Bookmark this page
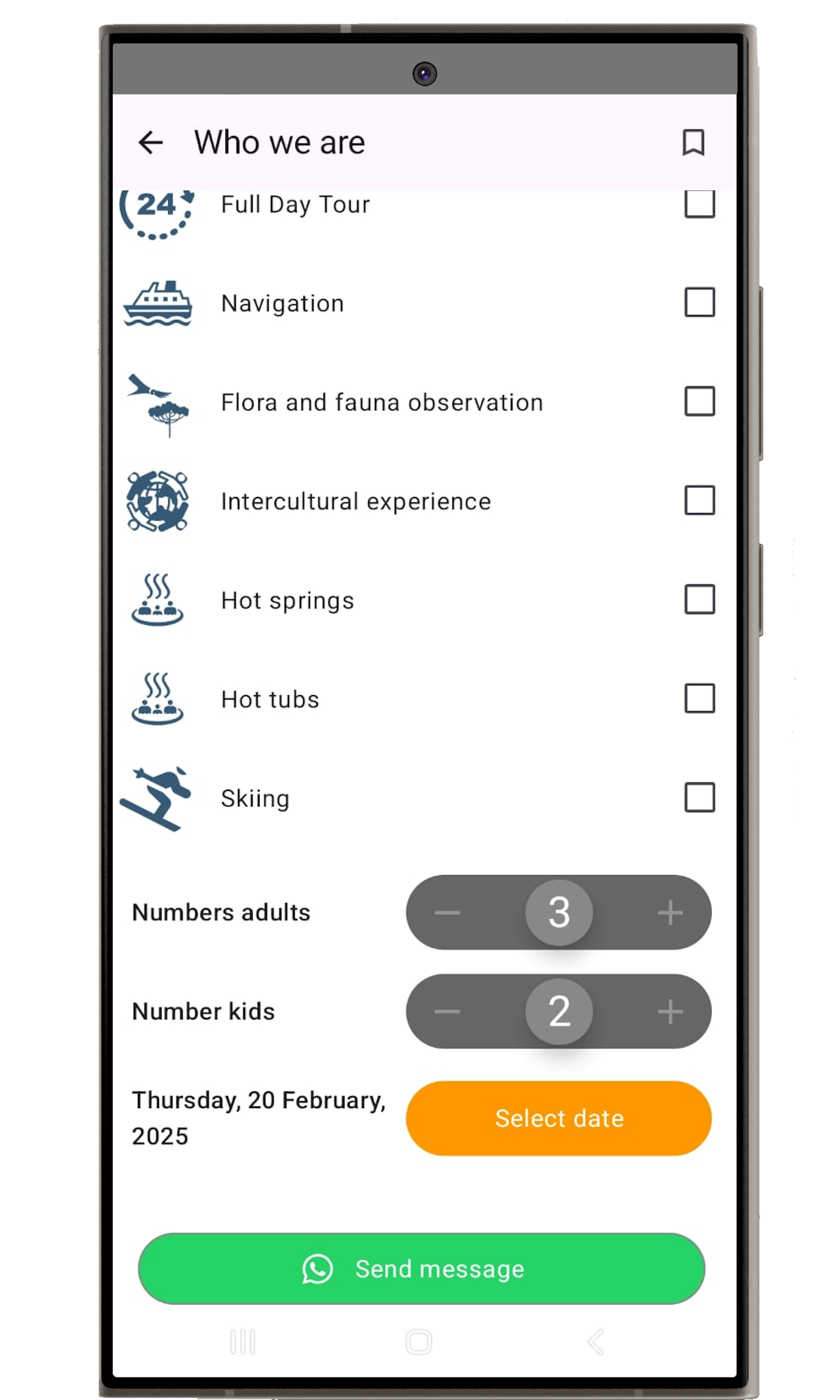This screenshot has height=1400, width=840. [693, 143]
